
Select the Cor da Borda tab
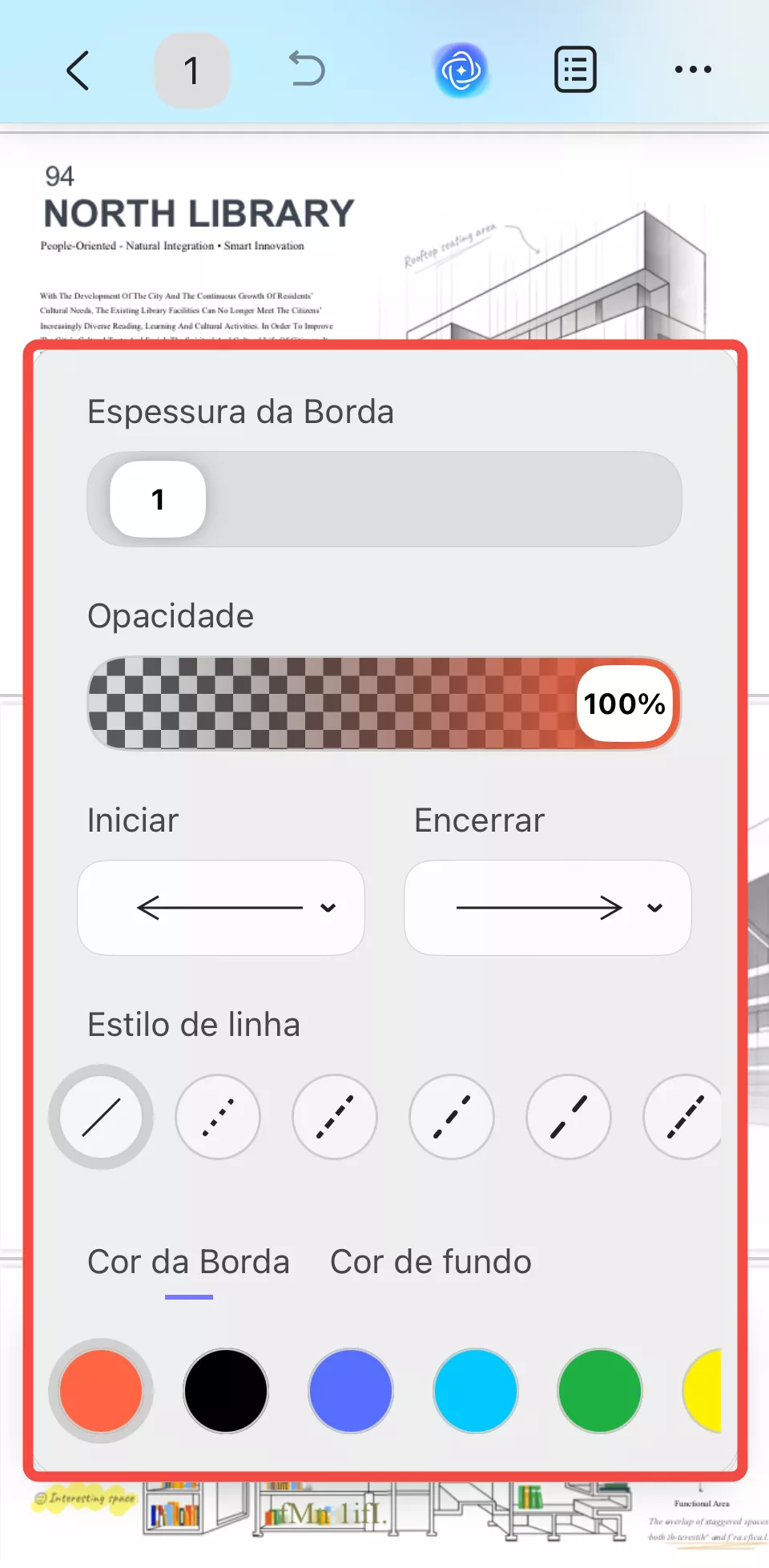pyautogui.click(x=187, y=1262)
